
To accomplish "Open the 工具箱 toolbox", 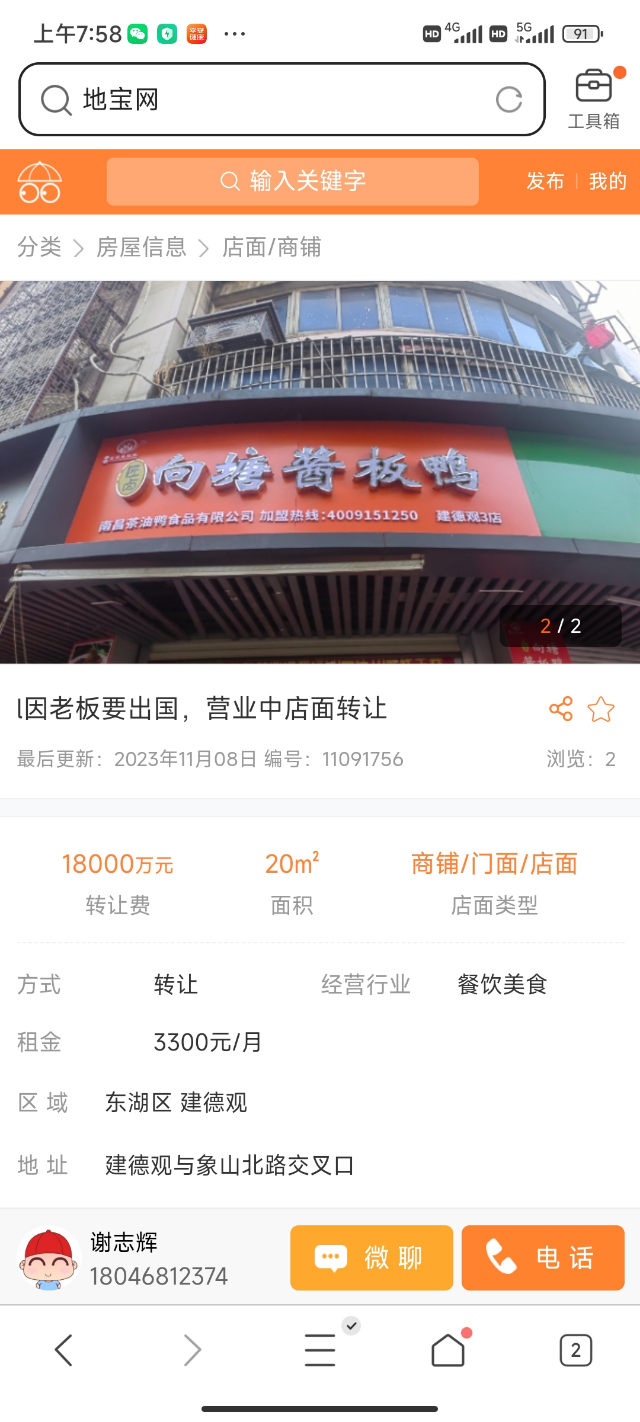I will 594,99.
